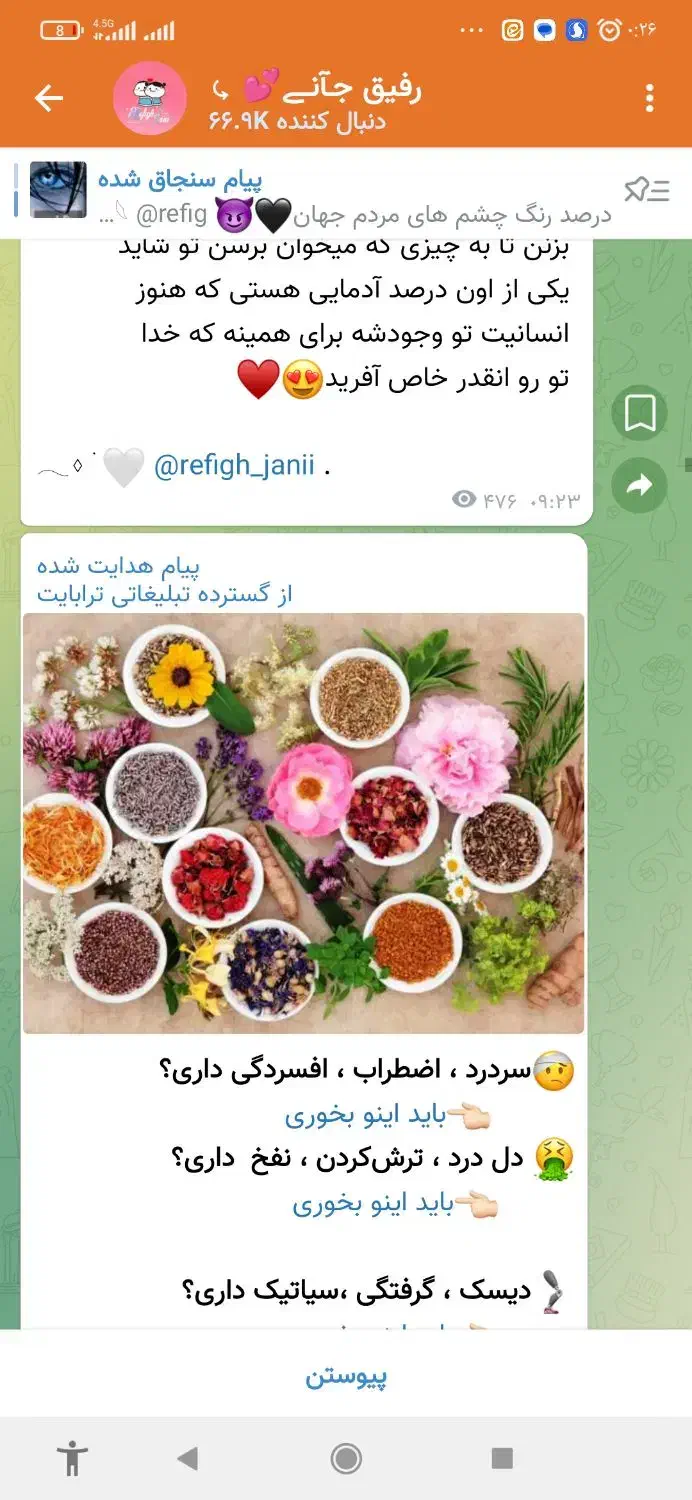Open recent apps from the navigation bar
Screen dimensions: 692x1500
click(502, 1458)
